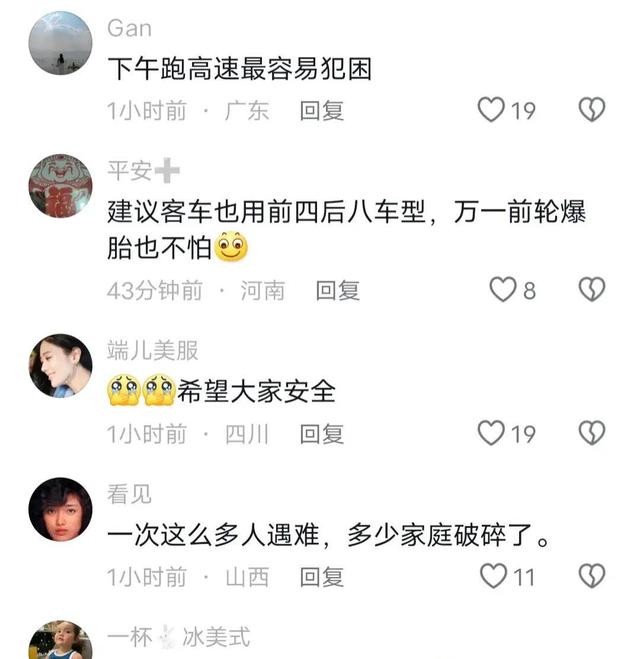Dislike 看见's comment

click(592, 576)
